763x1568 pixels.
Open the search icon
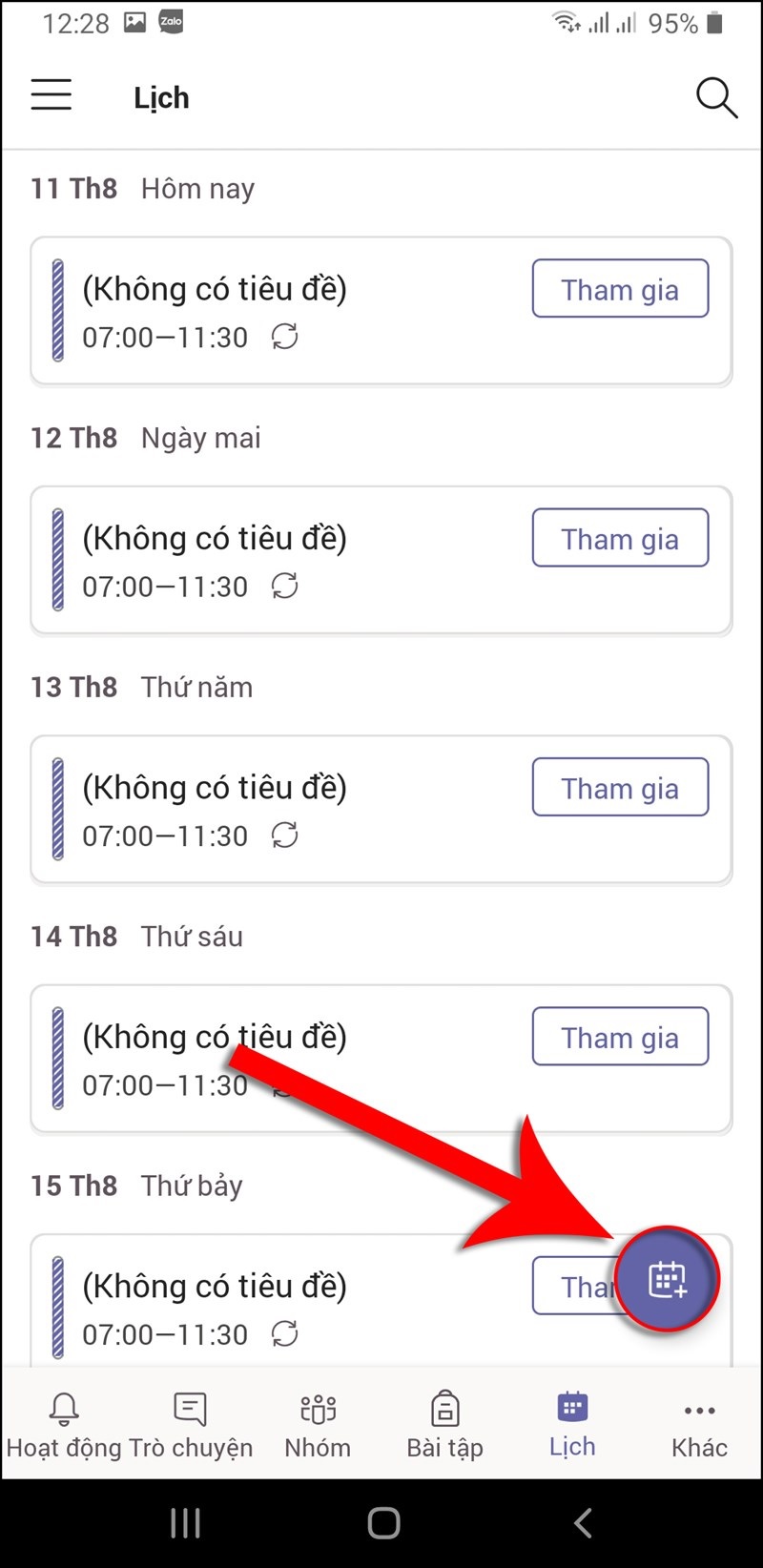coord(716,96)
